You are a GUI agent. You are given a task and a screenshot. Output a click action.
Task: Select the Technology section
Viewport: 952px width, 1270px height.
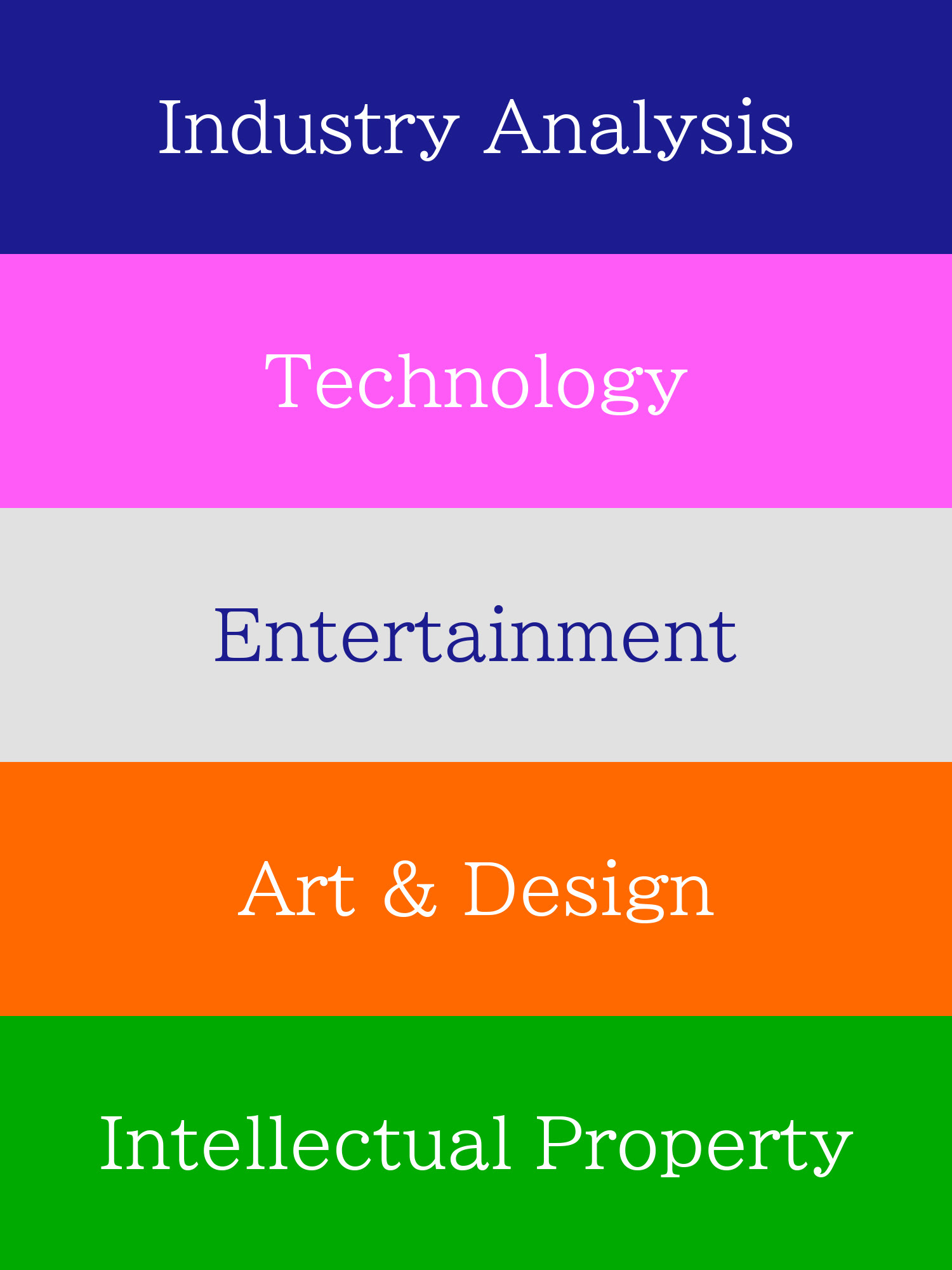[x=476, y=381]
